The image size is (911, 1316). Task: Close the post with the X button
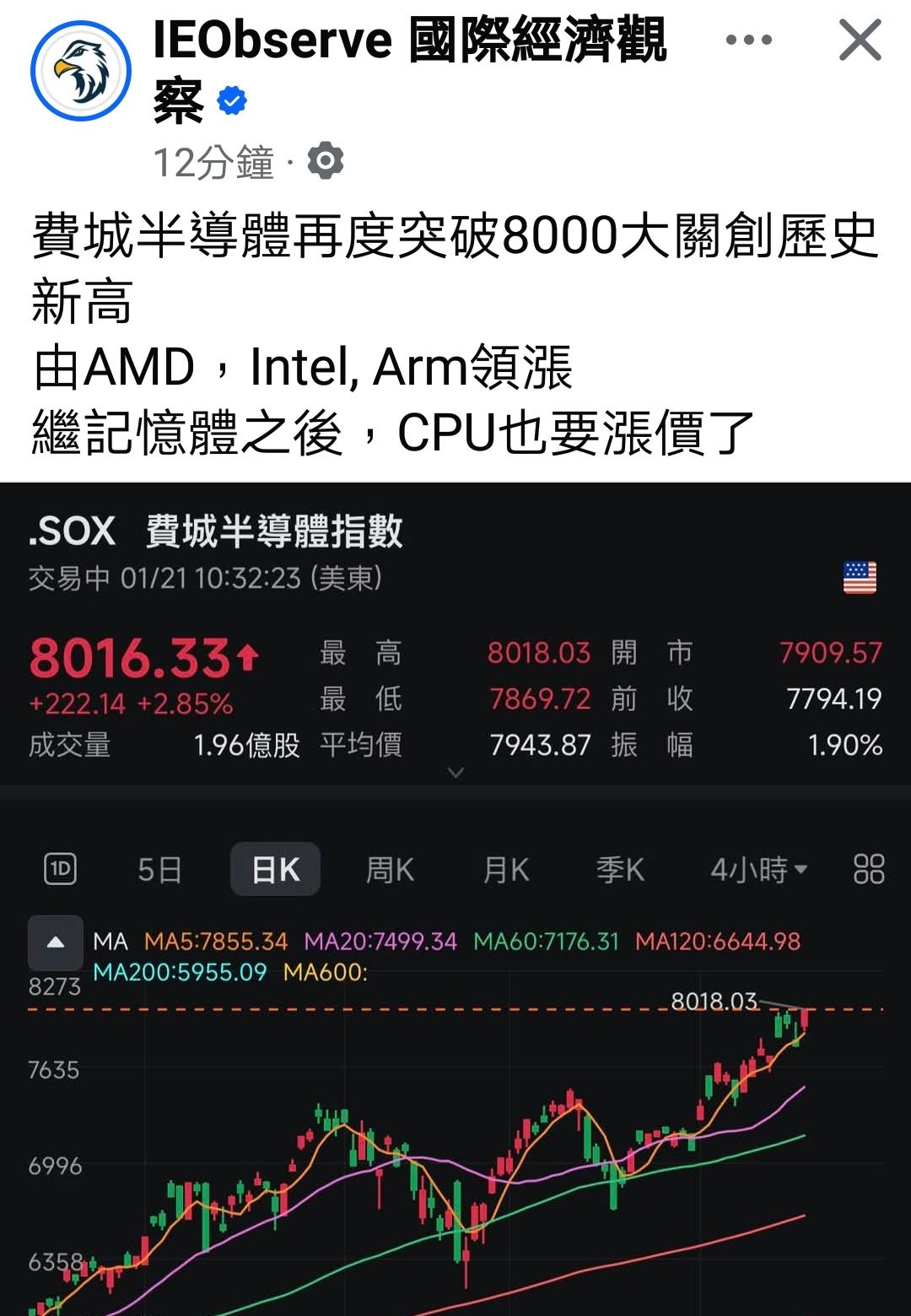(860, 37)
